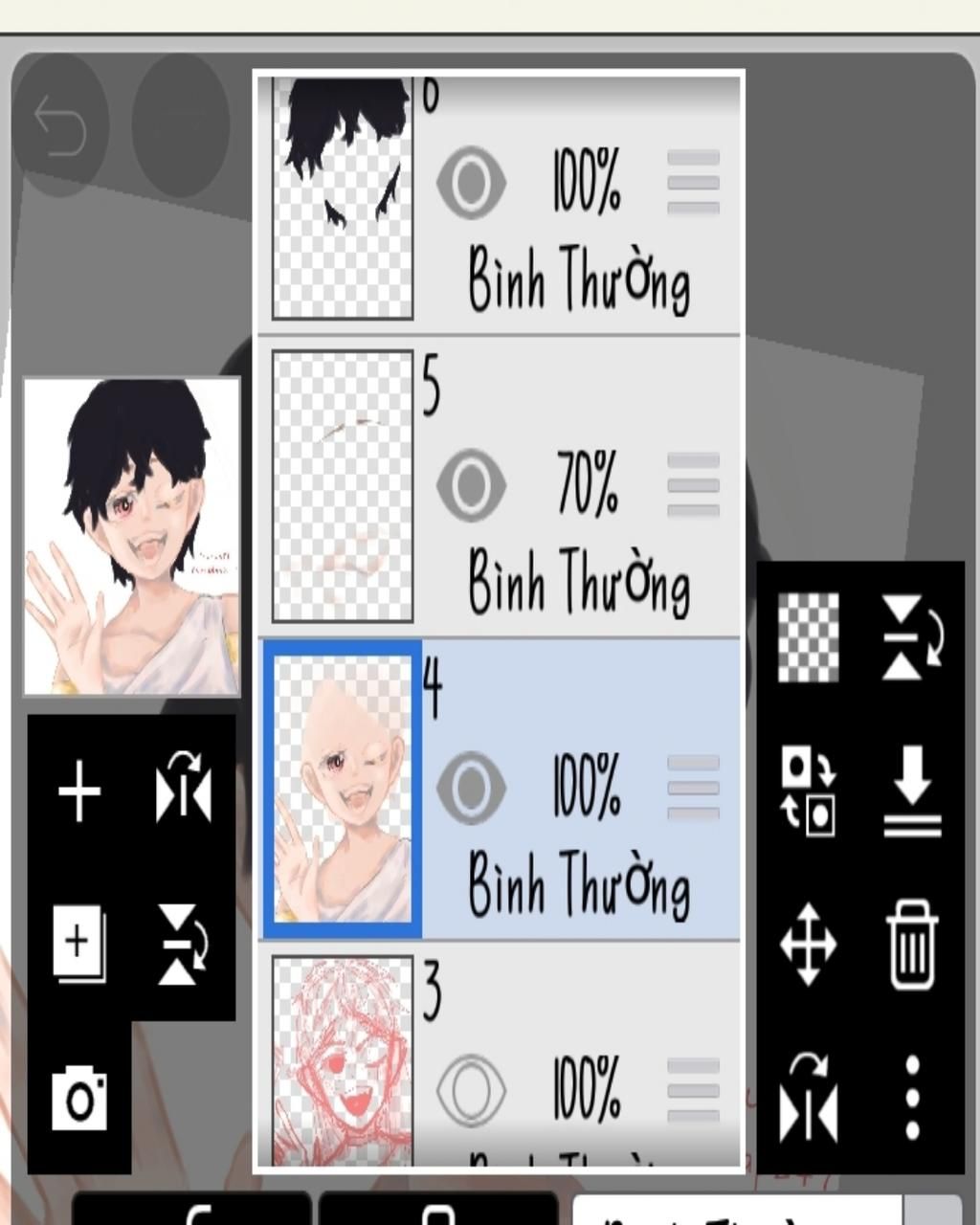Image resolution: width=980 pixels, height=1225 pixels.
Task: Toggle visibility of layer 5 at 70%
Action: 471,485
